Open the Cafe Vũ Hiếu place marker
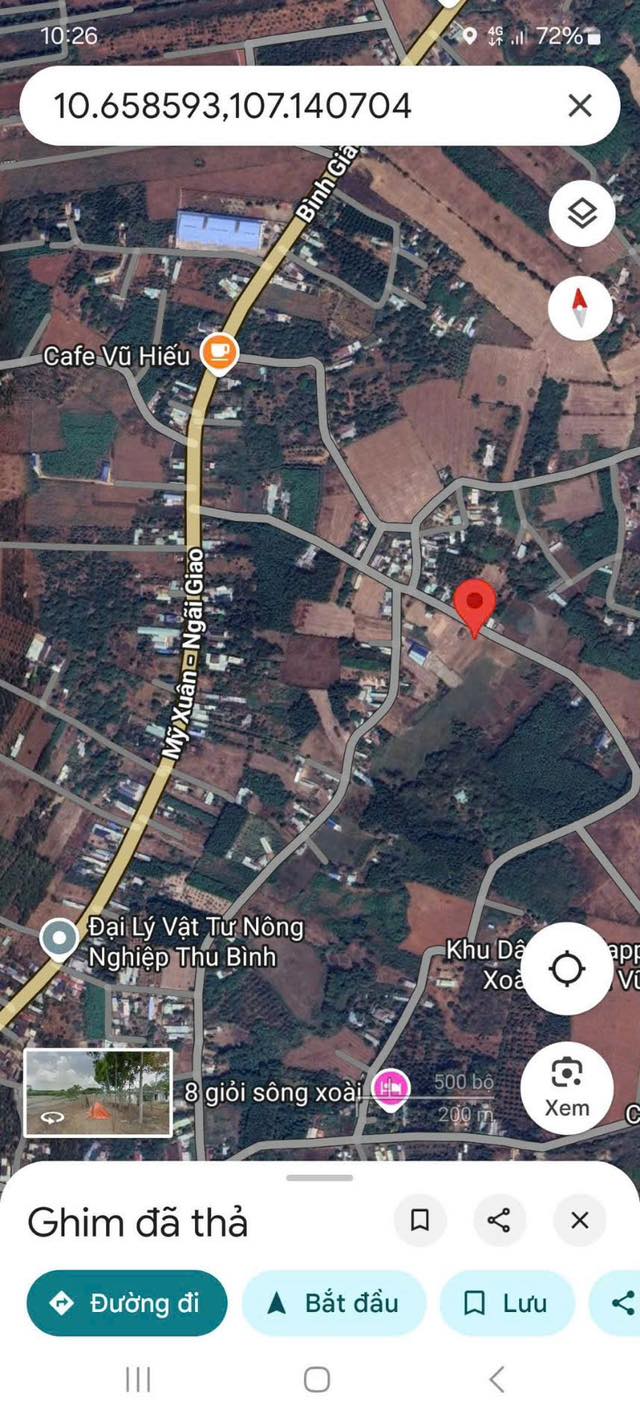 219,353
